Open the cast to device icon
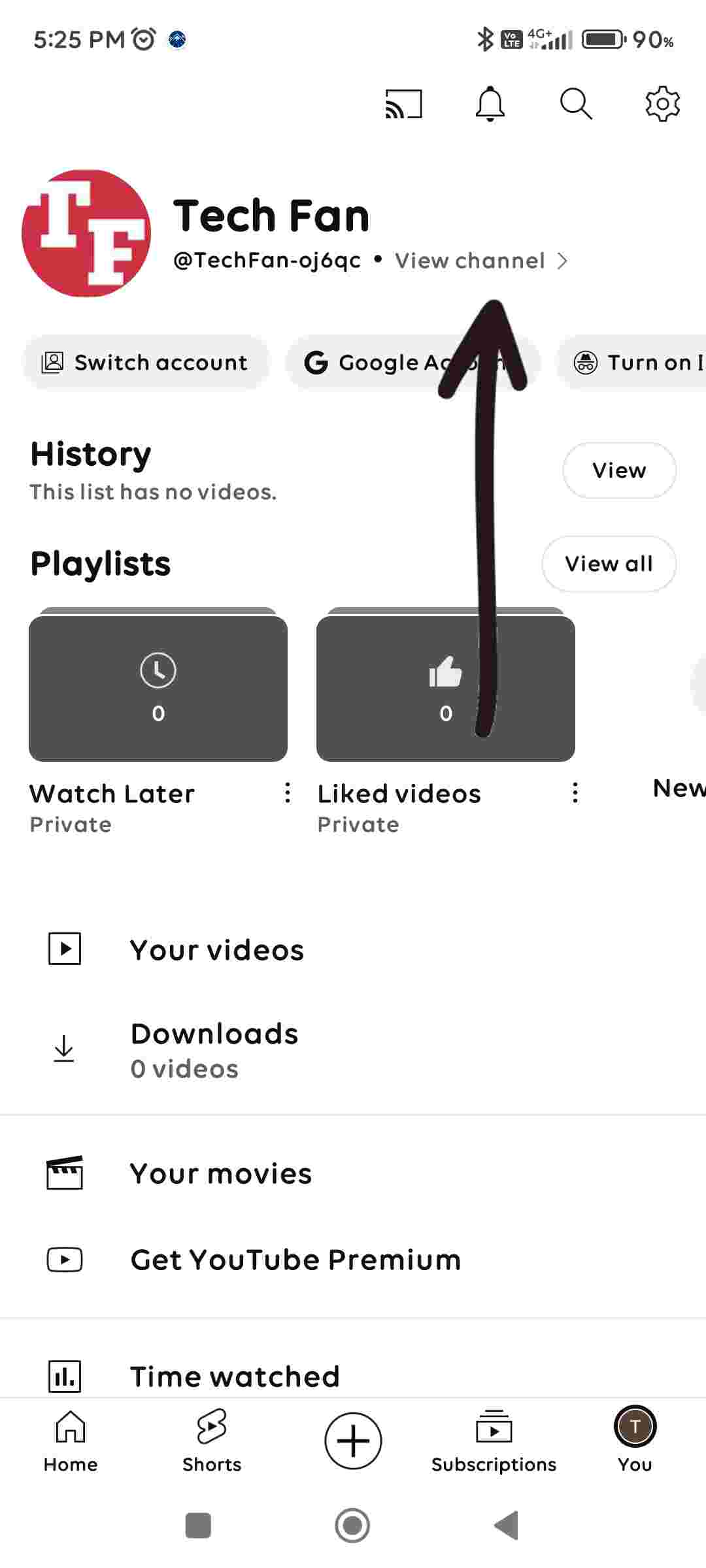Screen dimensions: 706x1568 403,105
